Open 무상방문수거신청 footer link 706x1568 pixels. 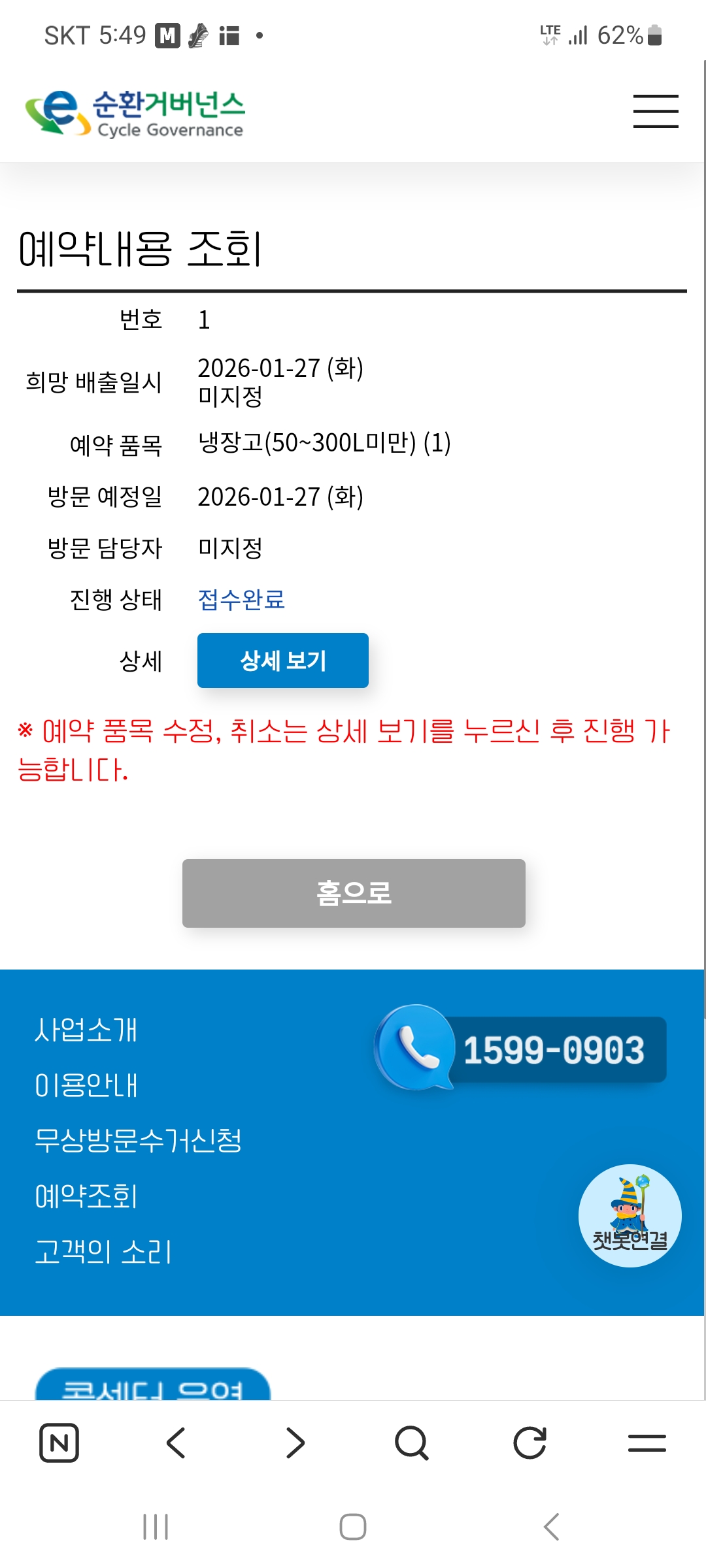(139, 1141)
